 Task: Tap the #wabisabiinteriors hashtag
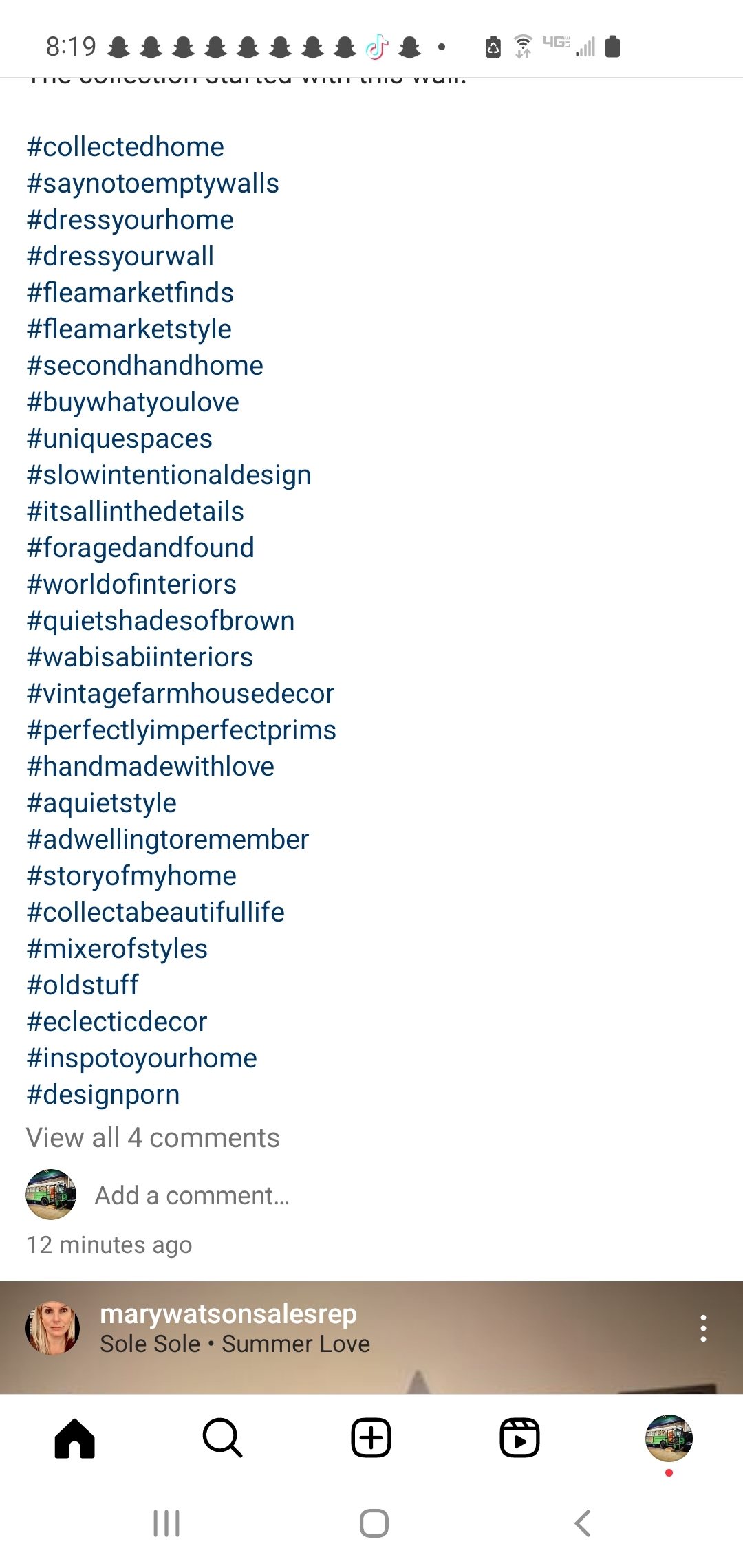(x=140, y=657)
